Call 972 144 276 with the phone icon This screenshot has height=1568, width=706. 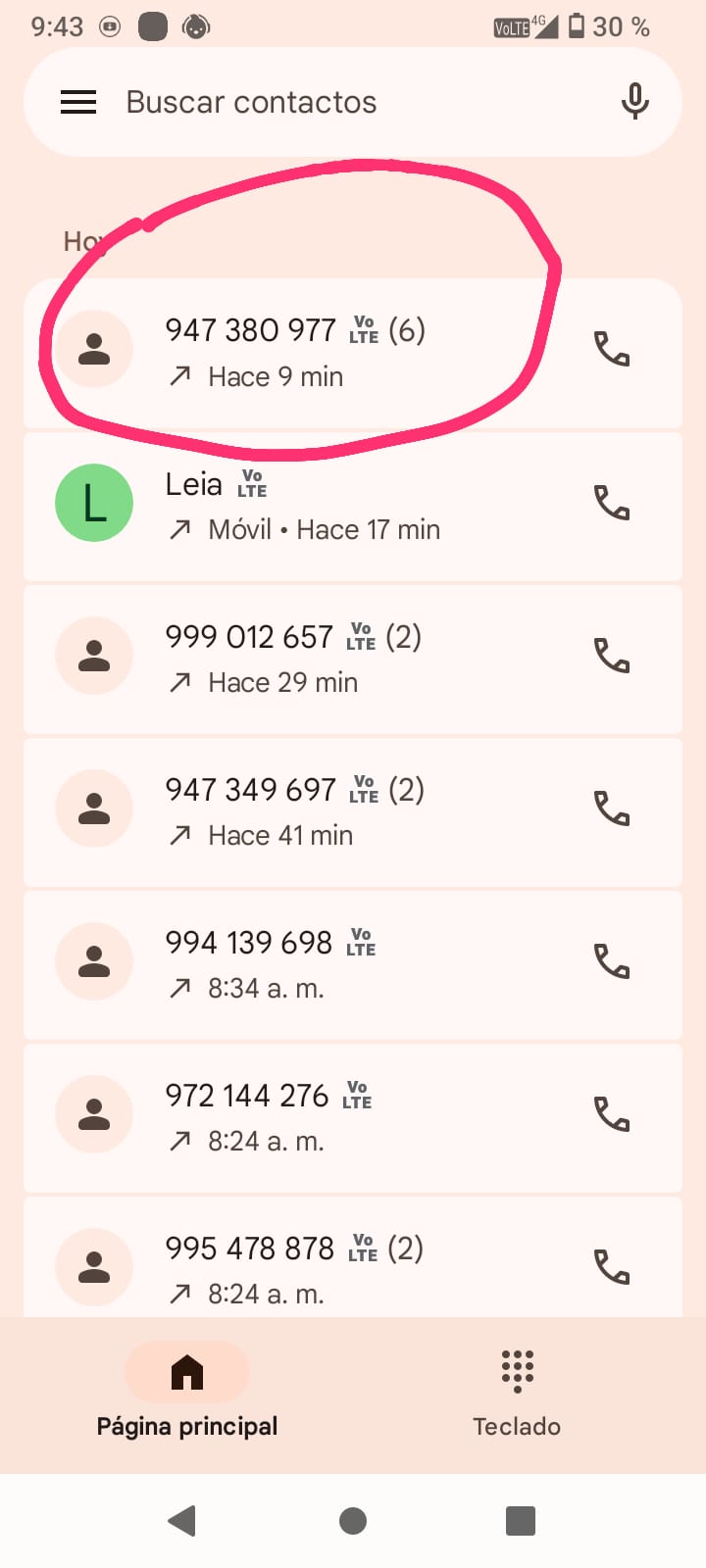612,1114
